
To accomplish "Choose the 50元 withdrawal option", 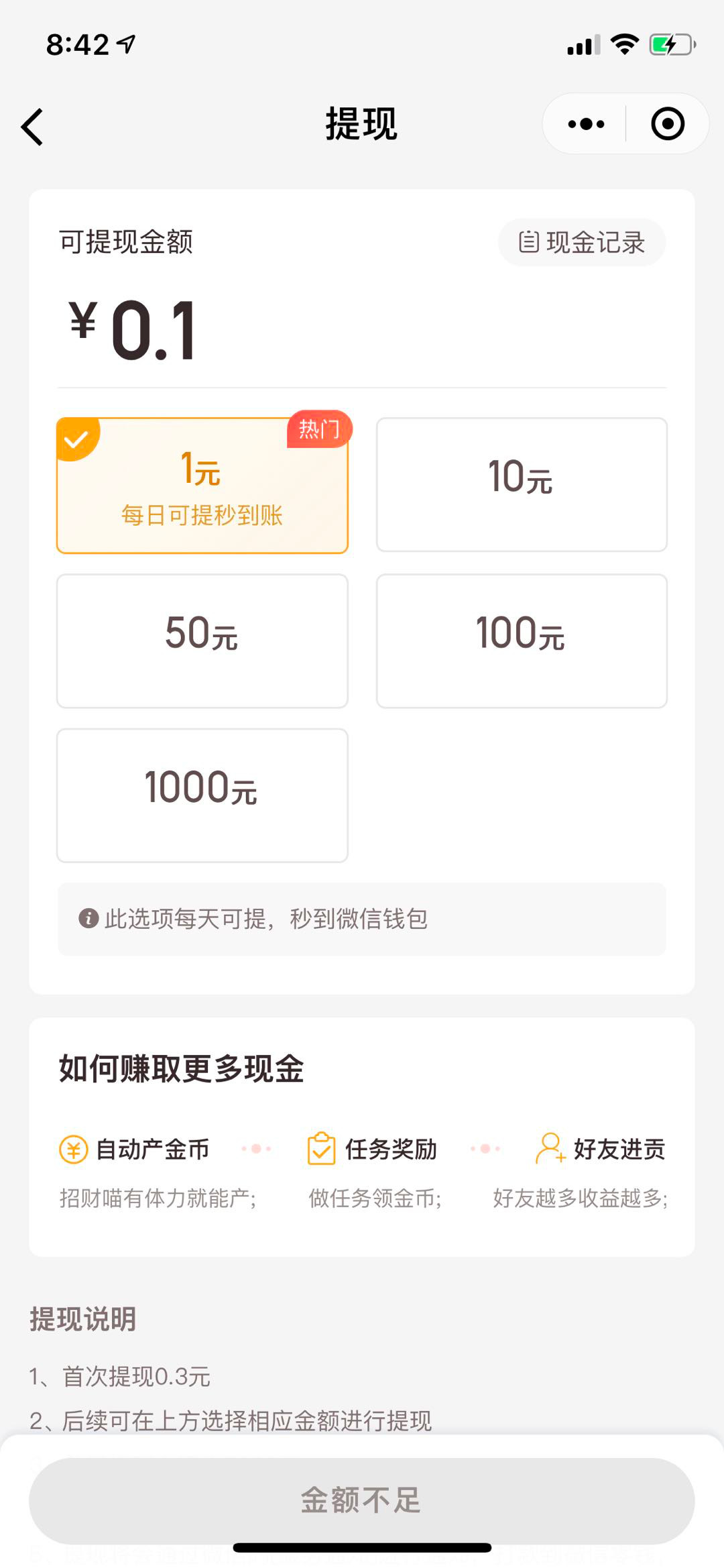I will pyautogui.click(x=202, y=641).
